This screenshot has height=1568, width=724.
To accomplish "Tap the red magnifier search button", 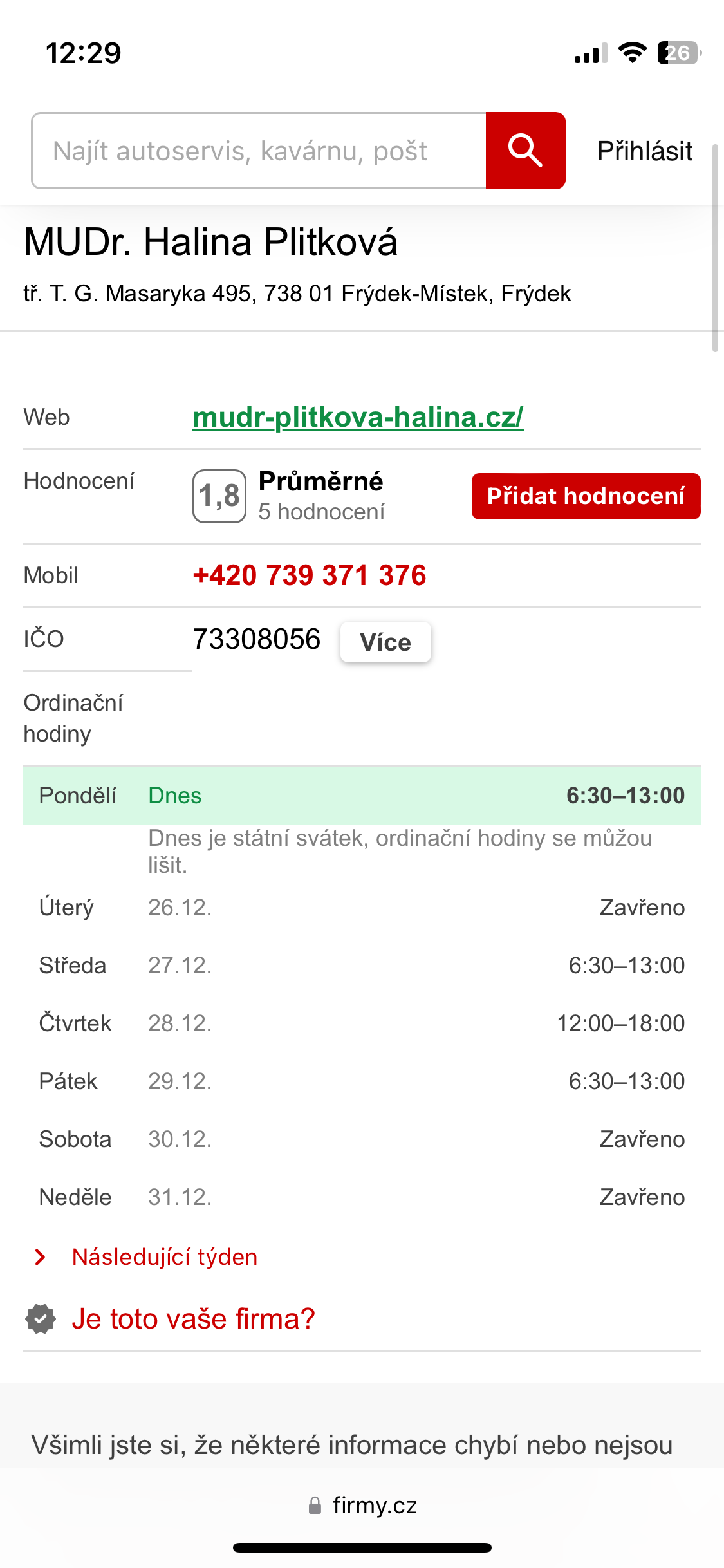I will [525, 151].
